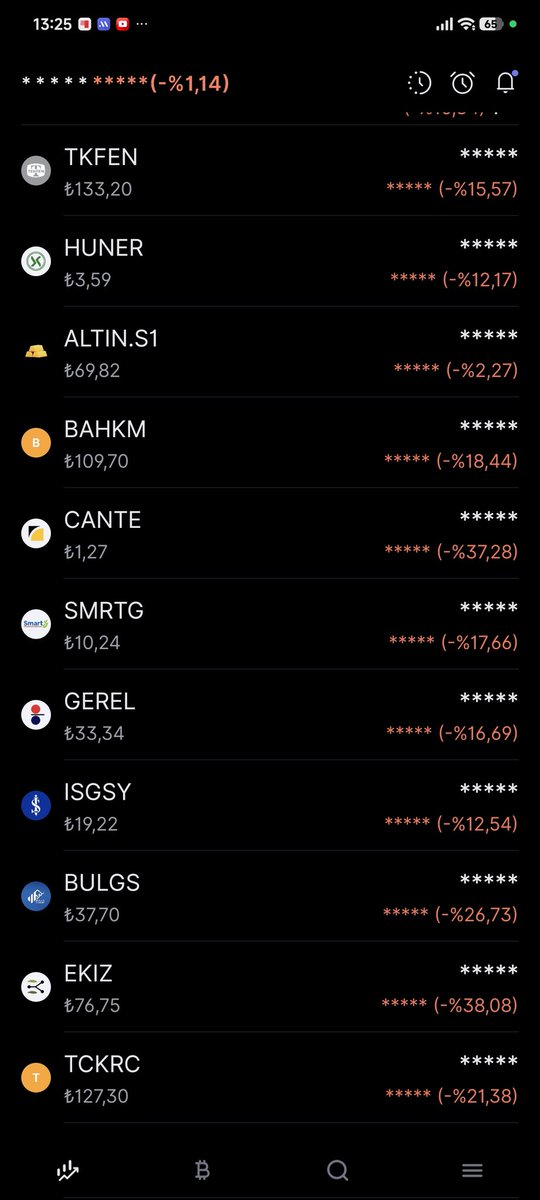View GEREL stock details

(270, 716)
